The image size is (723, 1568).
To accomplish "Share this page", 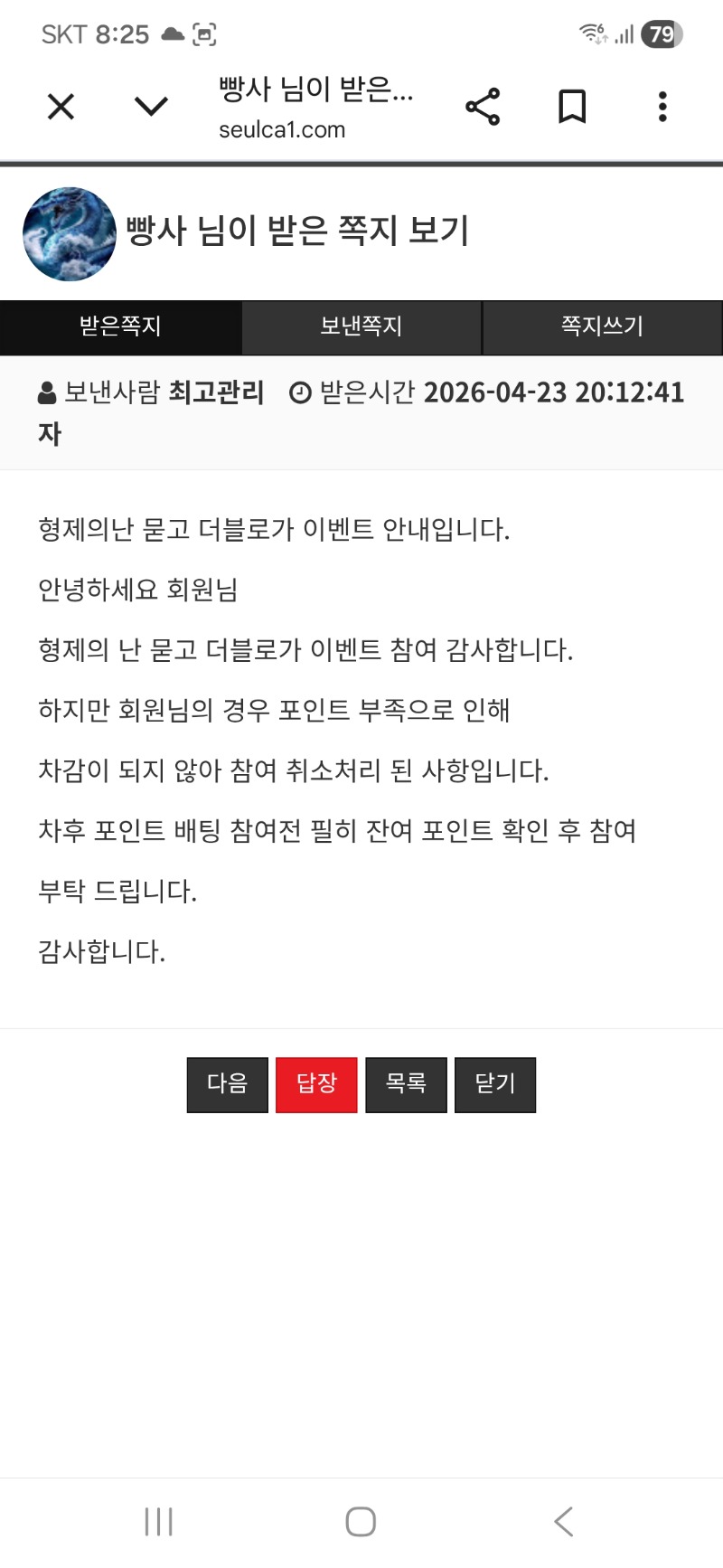I will coord(483,107).
